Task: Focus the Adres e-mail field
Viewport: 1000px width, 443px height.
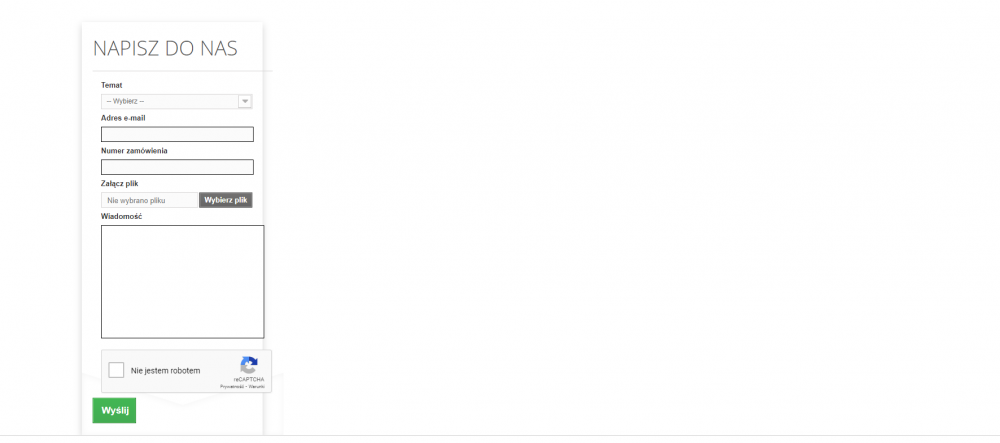Action: pyautogui.click(x=177, y=134)
